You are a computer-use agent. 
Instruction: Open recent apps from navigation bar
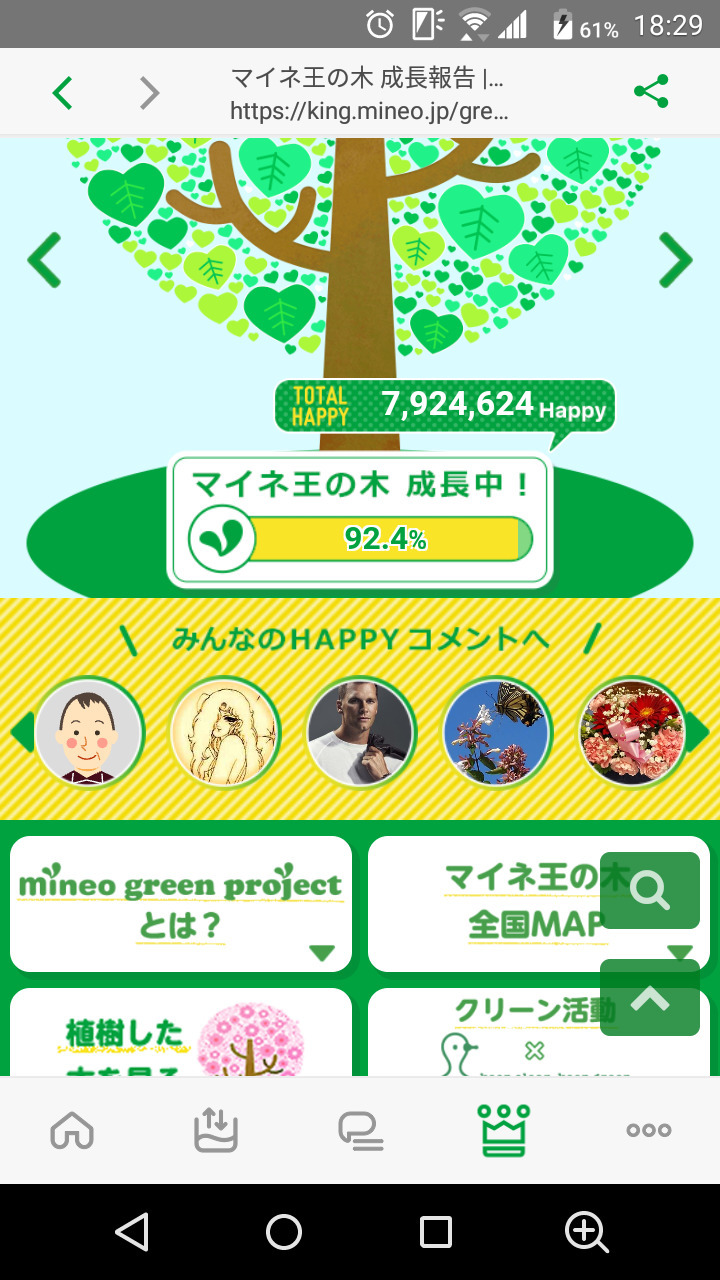pos(435,1232)
